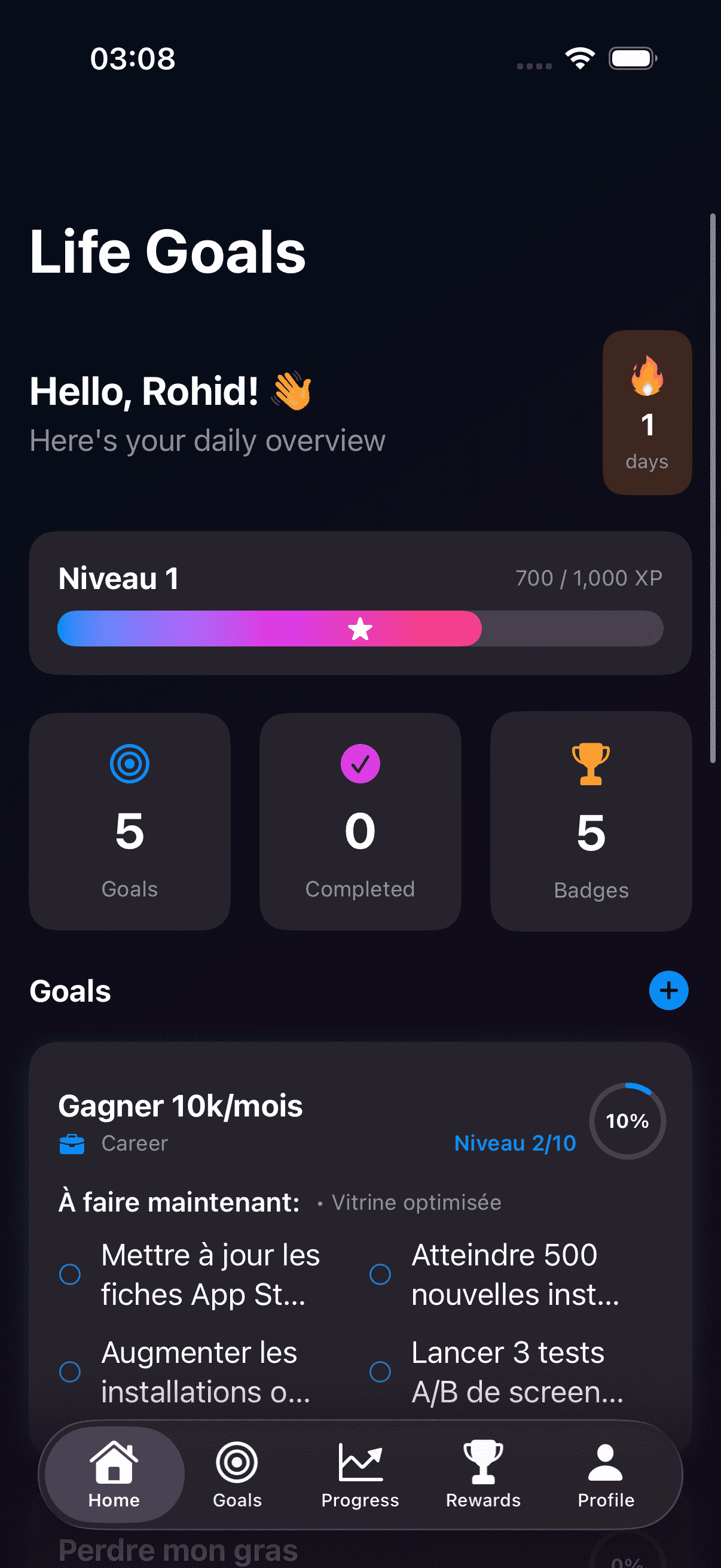Tick Lancer 3 tests A/B de screen...

[380, 1371]
